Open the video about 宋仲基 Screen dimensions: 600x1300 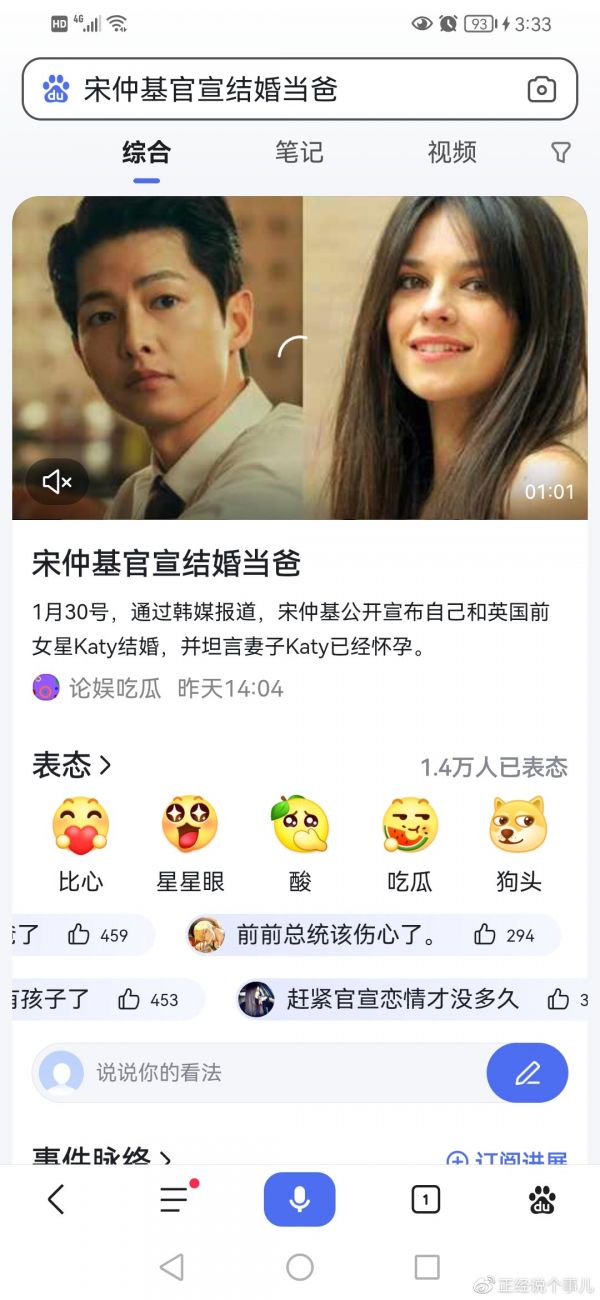pos(300,358)
